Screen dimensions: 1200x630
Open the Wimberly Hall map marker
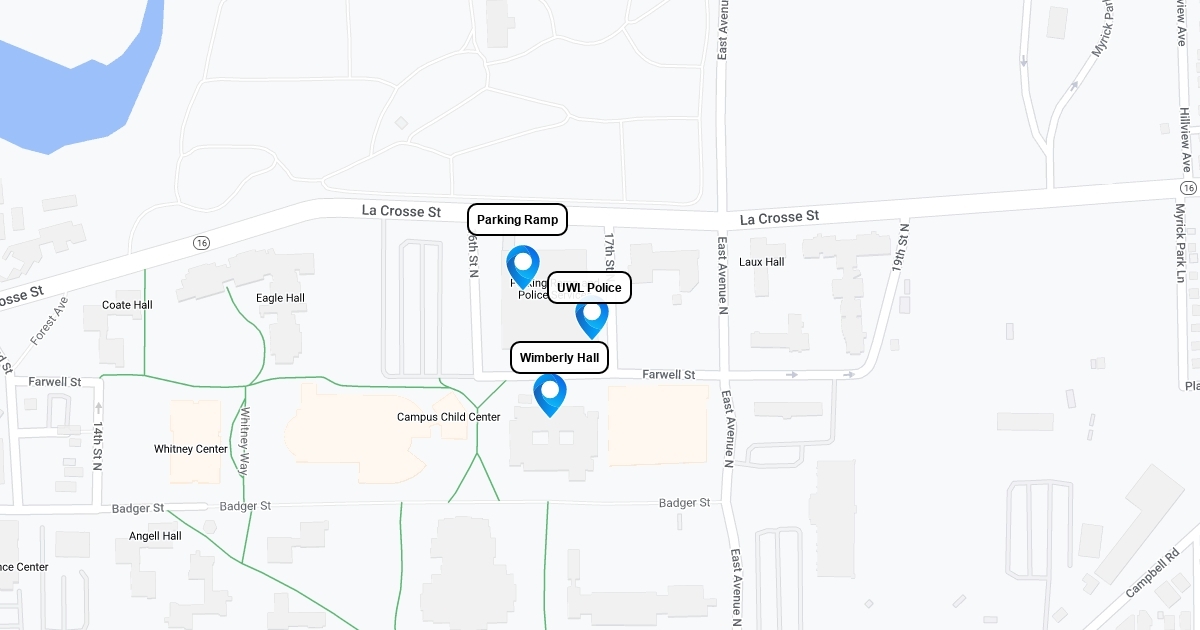click(550, 393)
